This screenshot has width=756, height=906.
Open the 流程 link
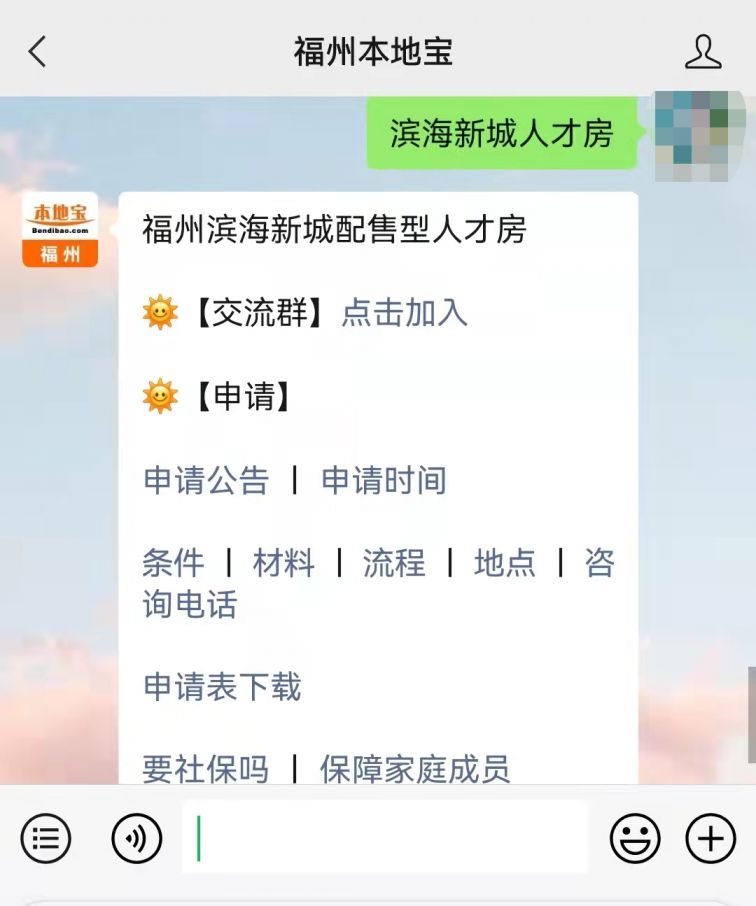pos(393,564)
